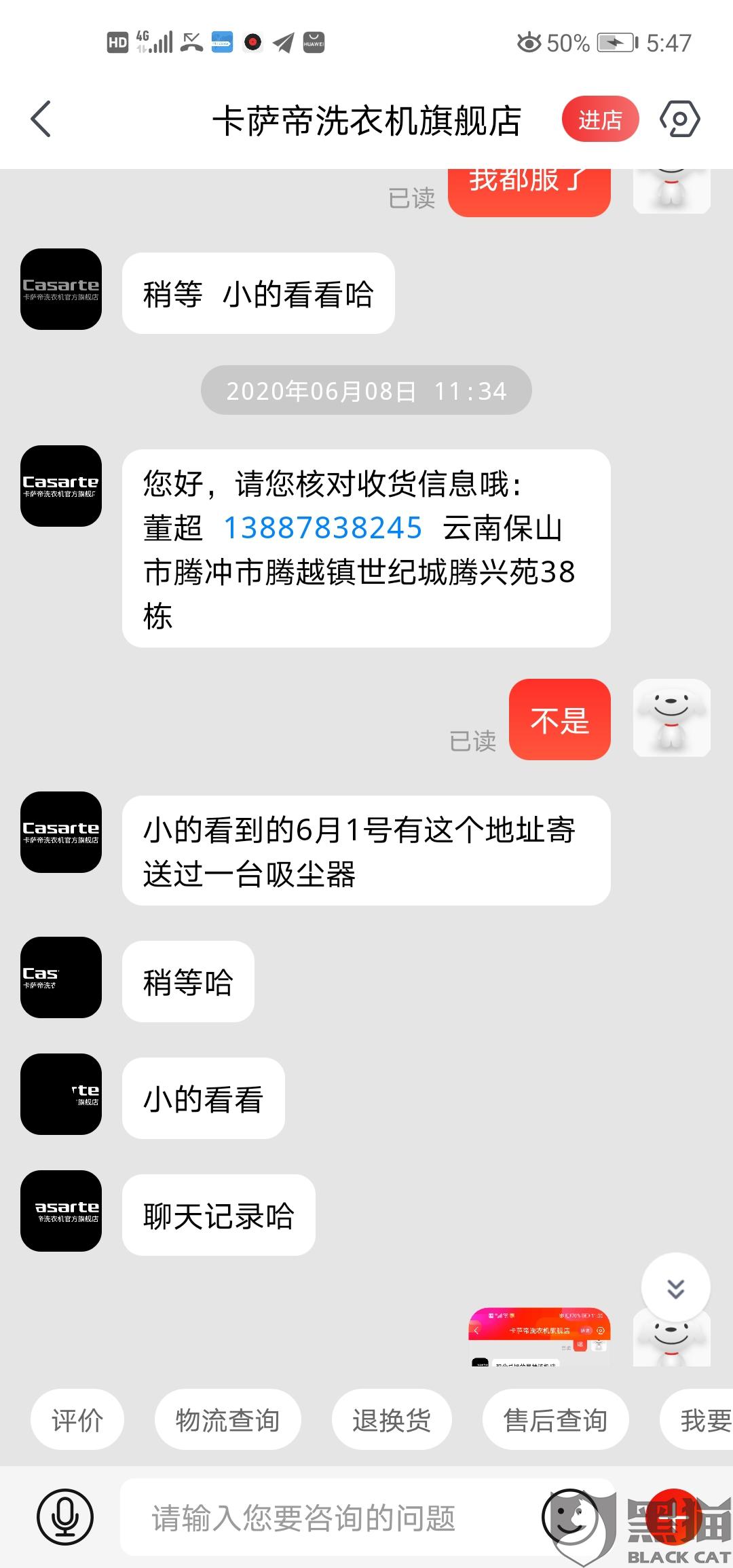Open the sent screenshot image

(x=540, y=1336)
